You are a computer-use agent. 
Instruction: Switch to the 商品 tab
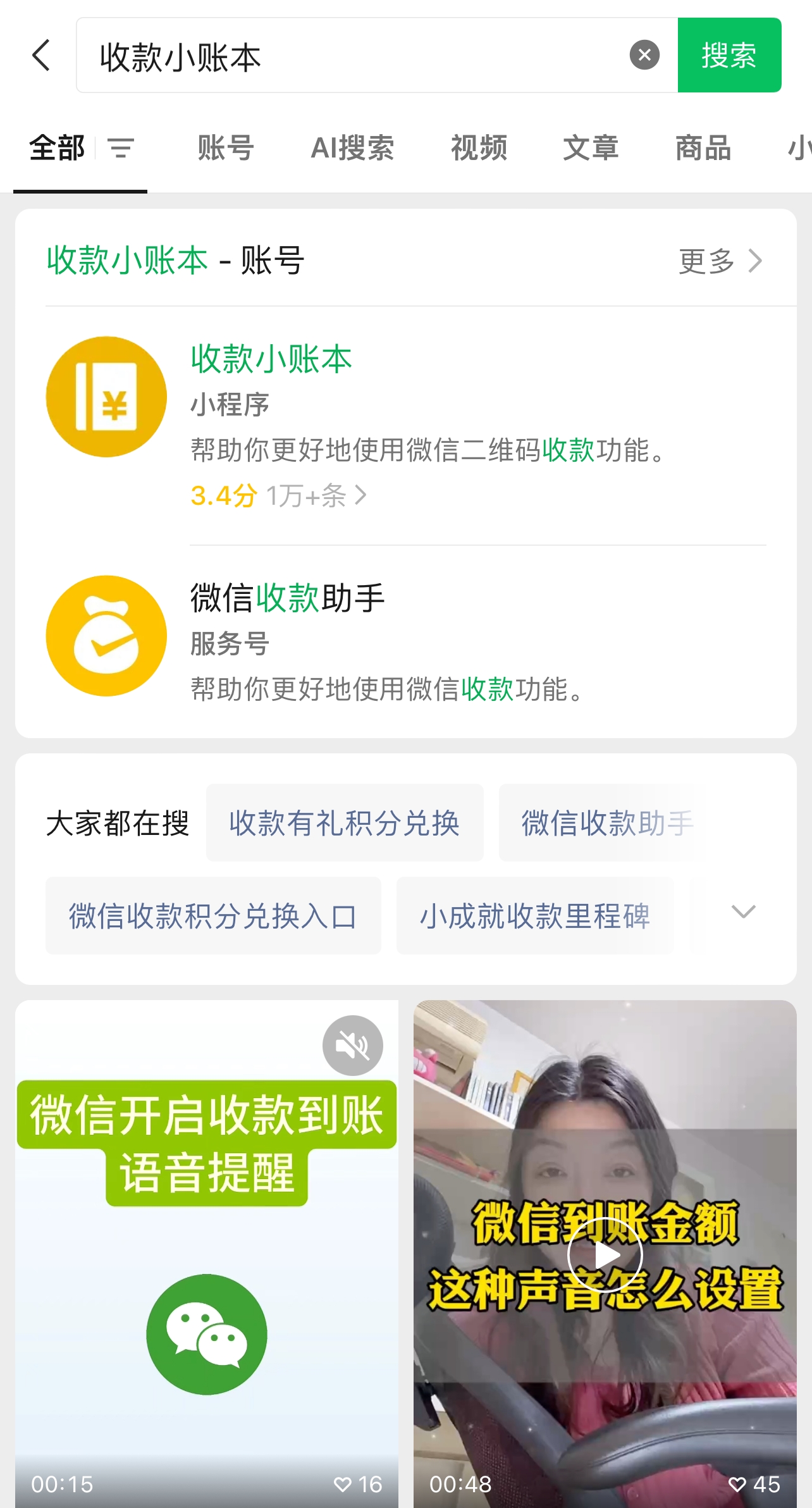pos(703,149)
